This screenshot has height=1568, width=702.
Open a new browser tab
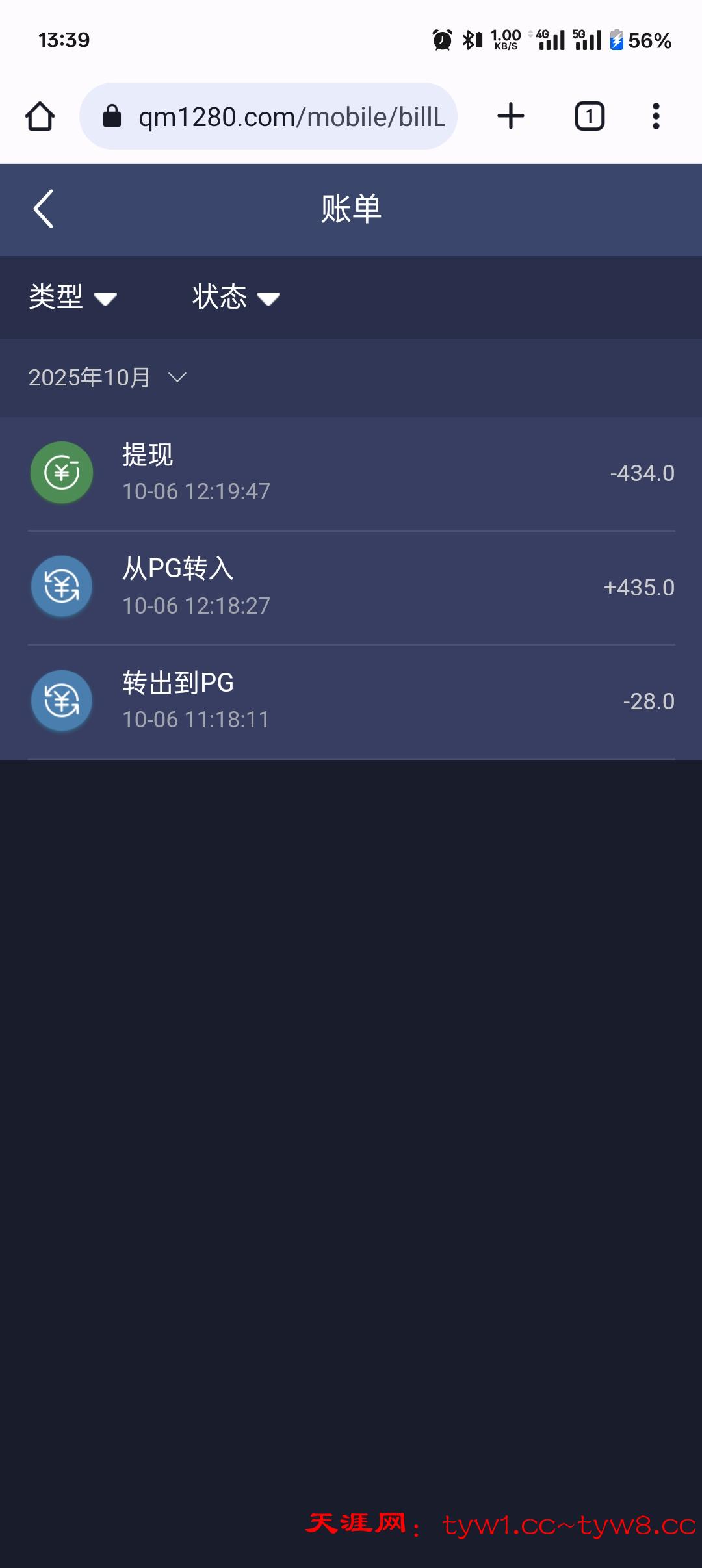510,117
